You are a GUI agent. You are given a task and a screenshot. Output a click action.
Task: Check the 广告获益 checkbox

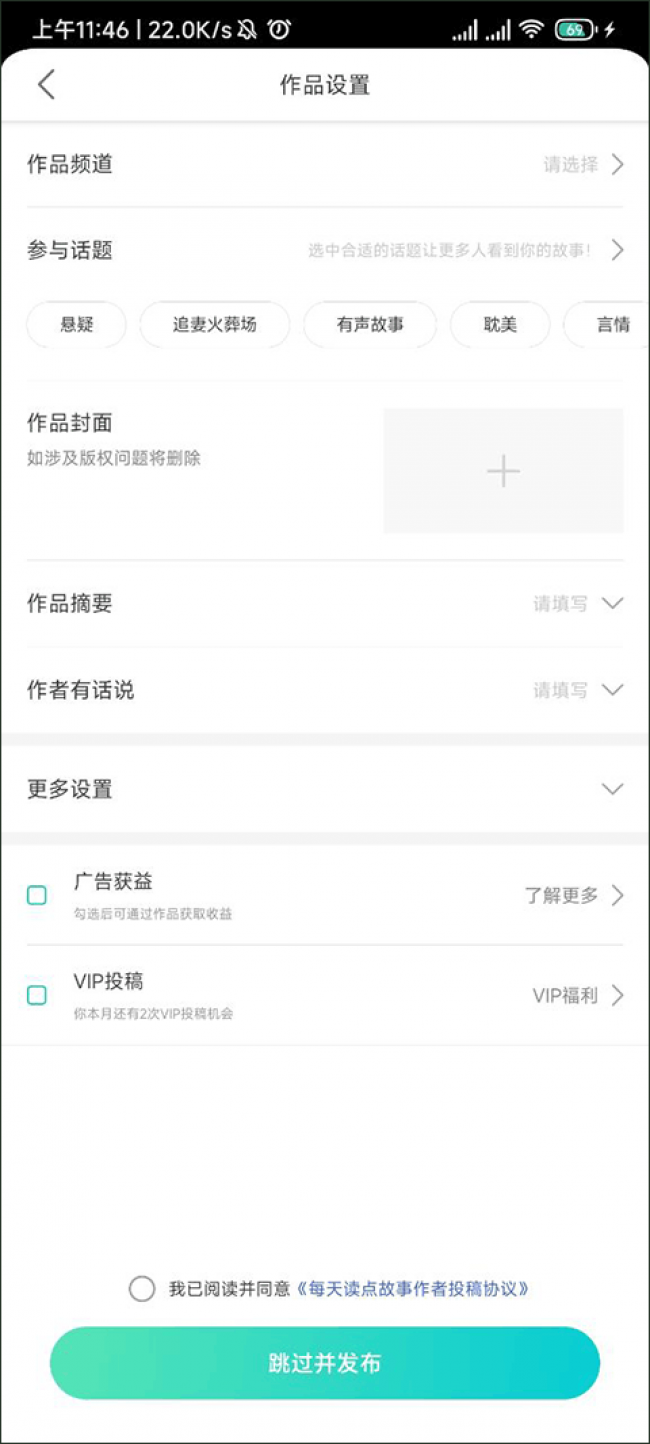tap(37, 895)
